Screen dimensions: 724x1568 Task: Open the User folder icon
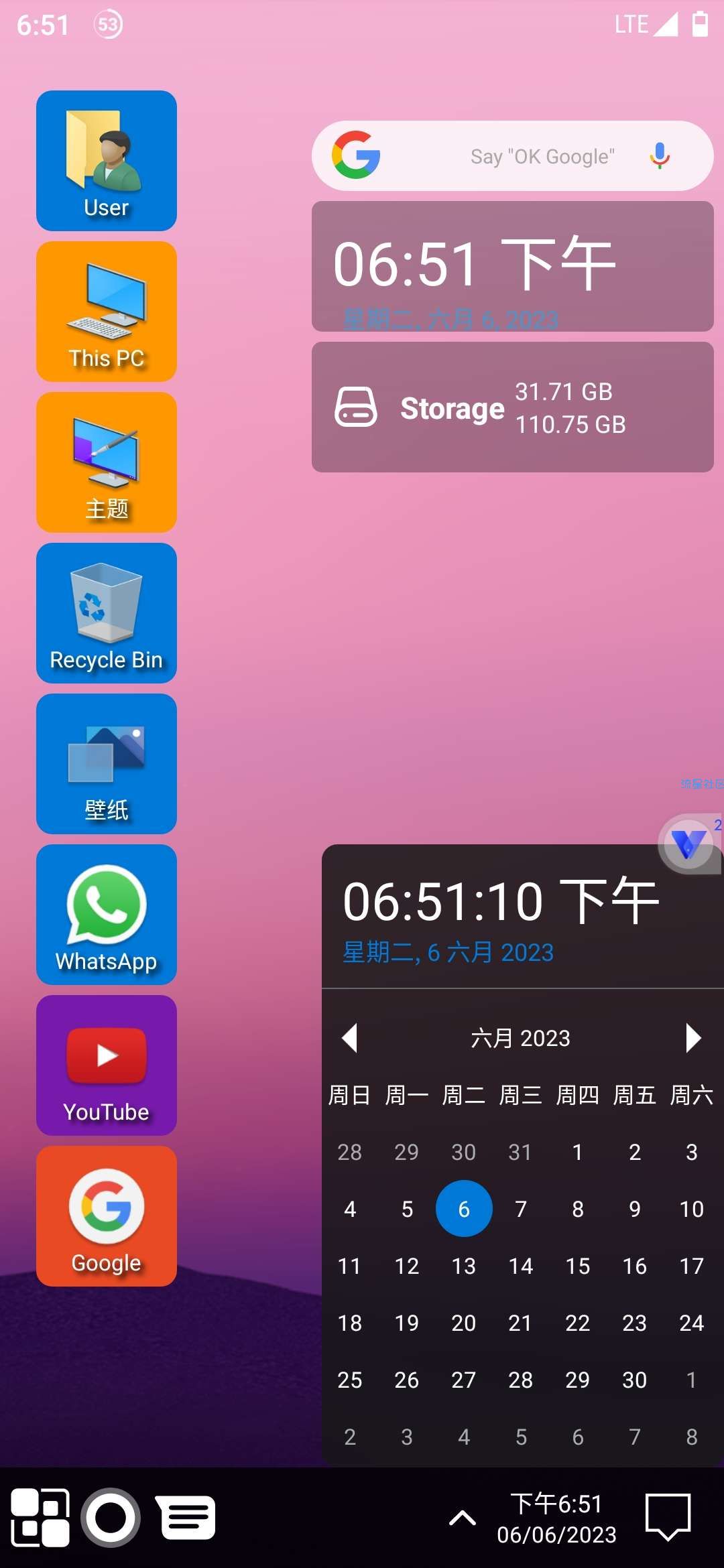107,161
